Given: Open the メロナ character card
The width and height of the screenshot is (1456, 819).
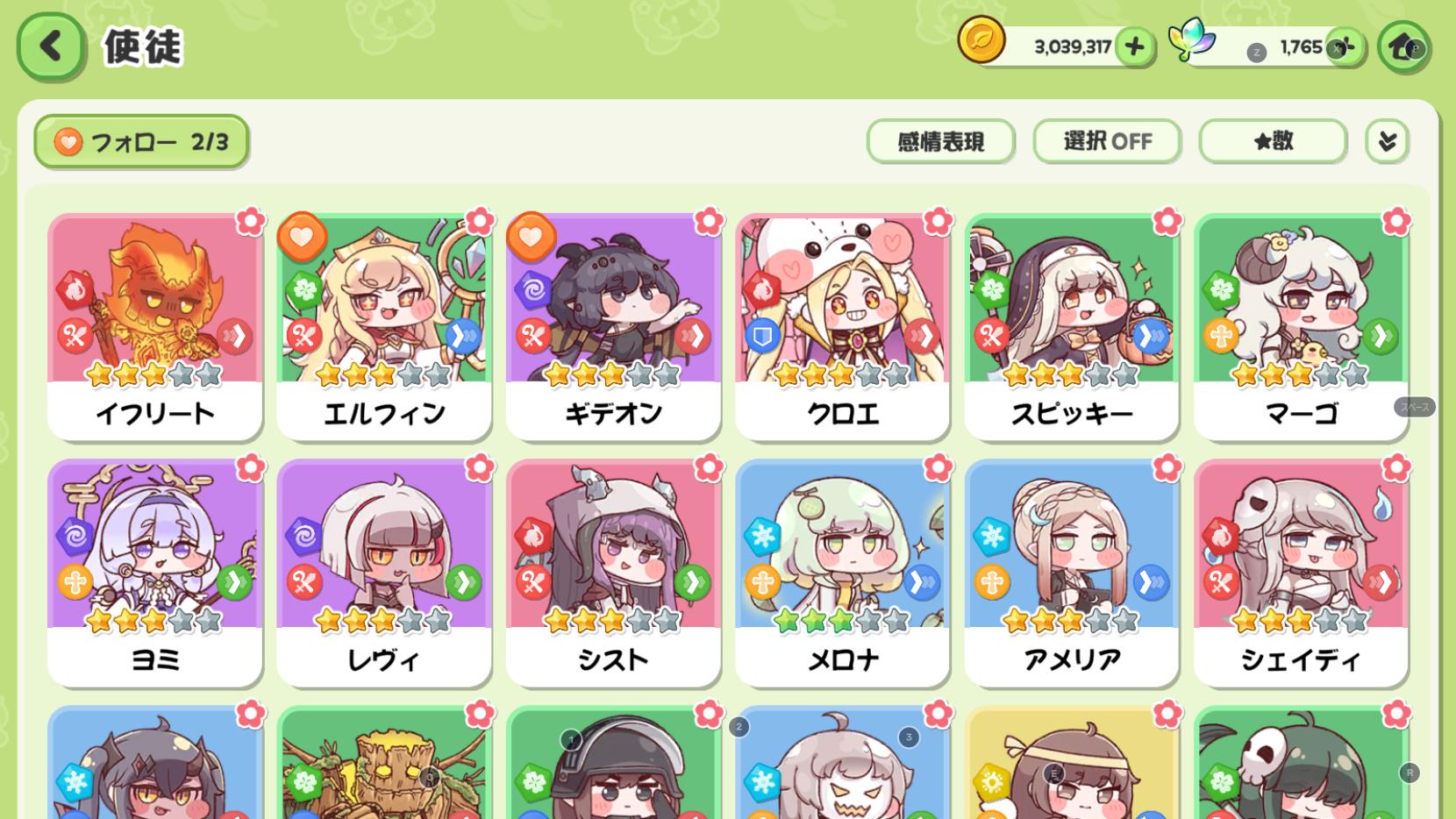Looking at the screenshot, I should 842,571.
